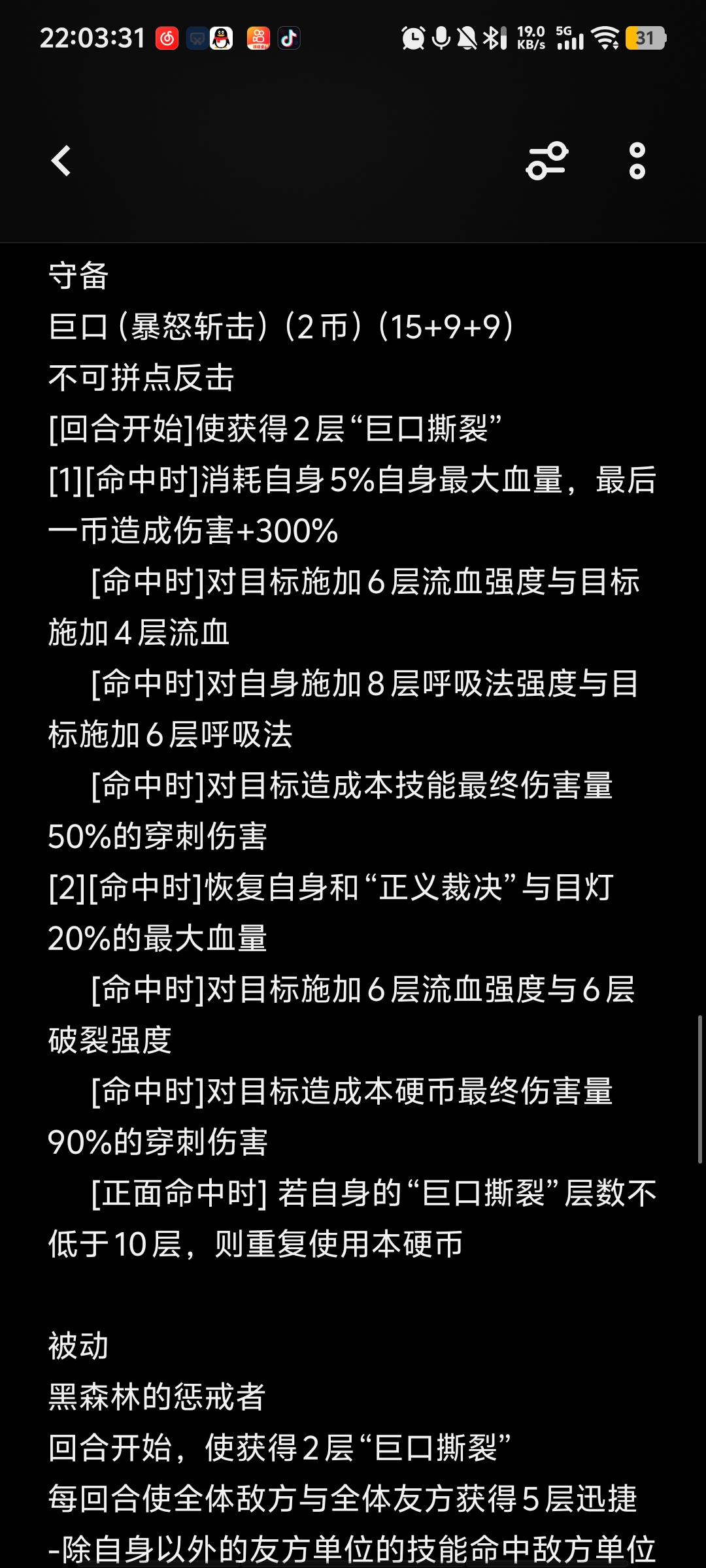Go back using the top-left arrow
706x1568 pixels.
point(61,161)
